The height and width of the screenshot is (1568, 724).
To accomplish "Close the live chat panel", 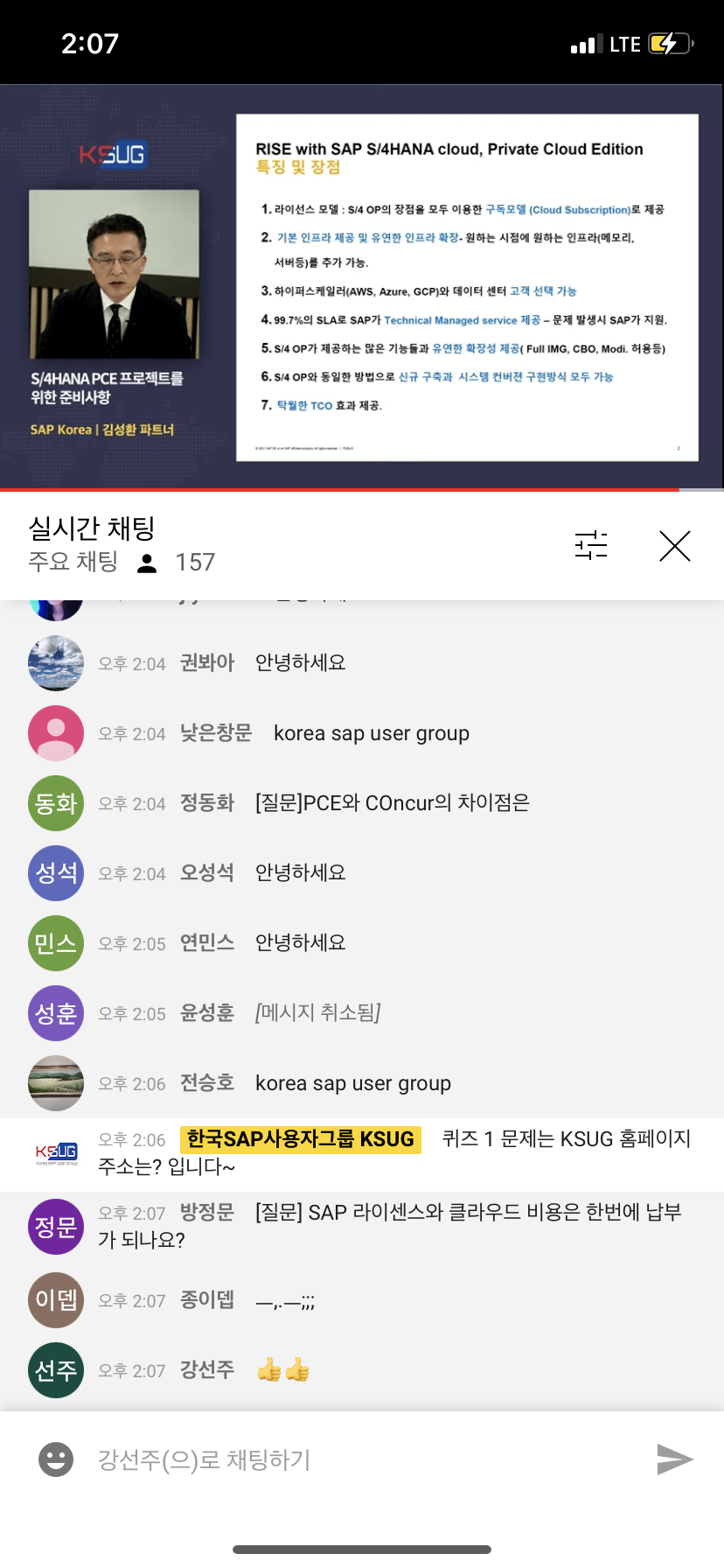I will coord(674,545).
